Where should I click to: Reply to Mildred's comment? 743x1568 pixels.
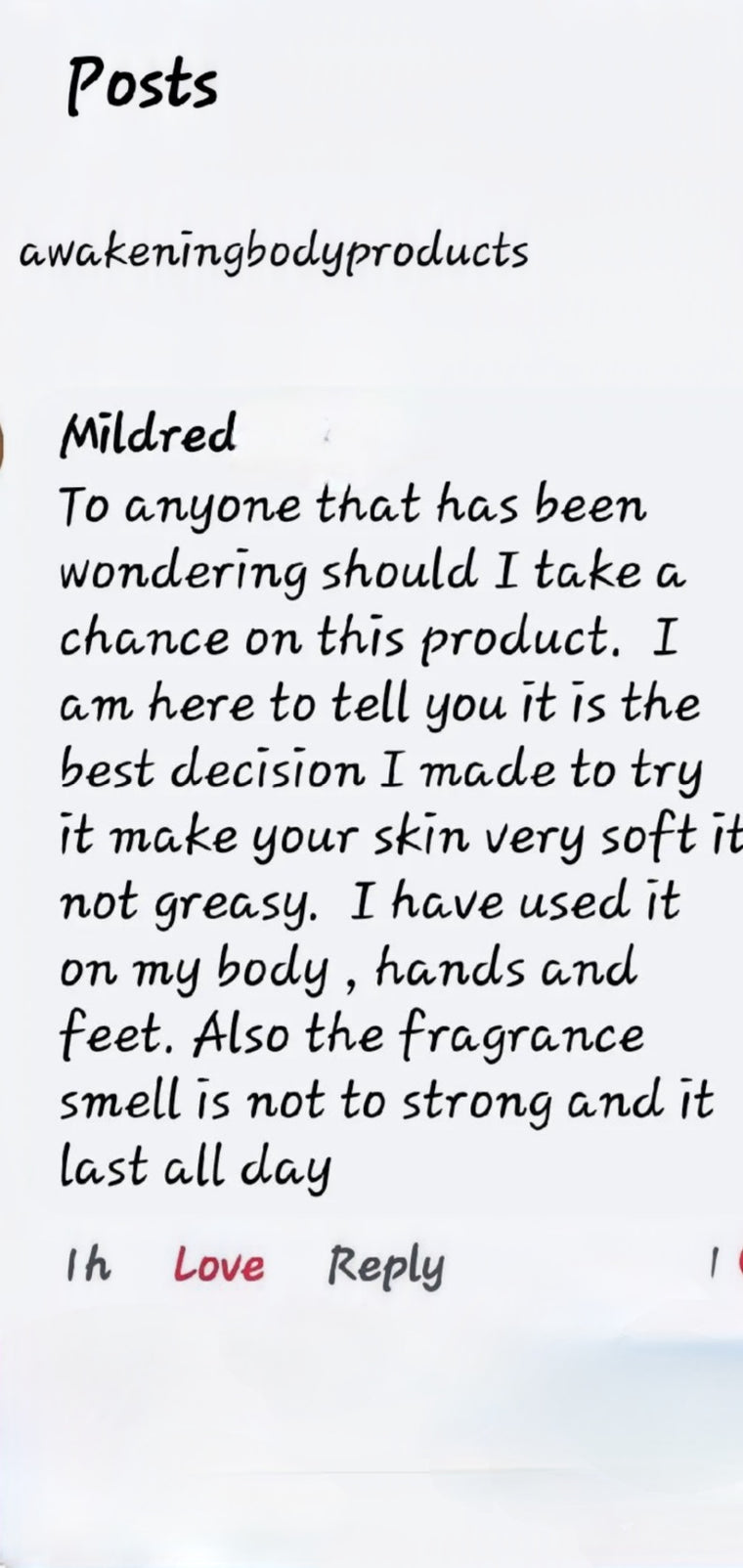(x=385, y=1268)
